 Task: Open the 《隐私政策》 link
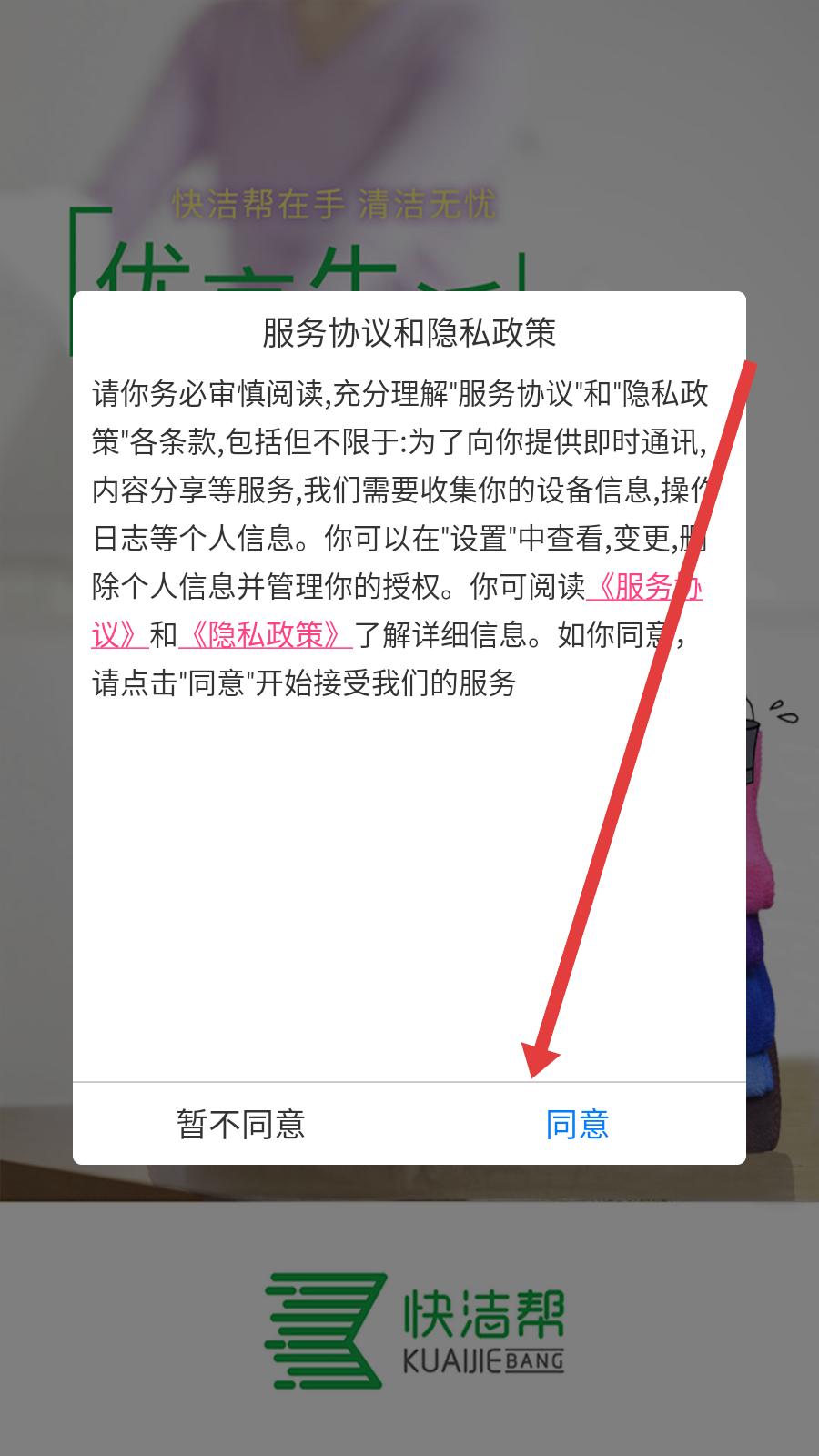pyautogui.click(x=266, y=635)
